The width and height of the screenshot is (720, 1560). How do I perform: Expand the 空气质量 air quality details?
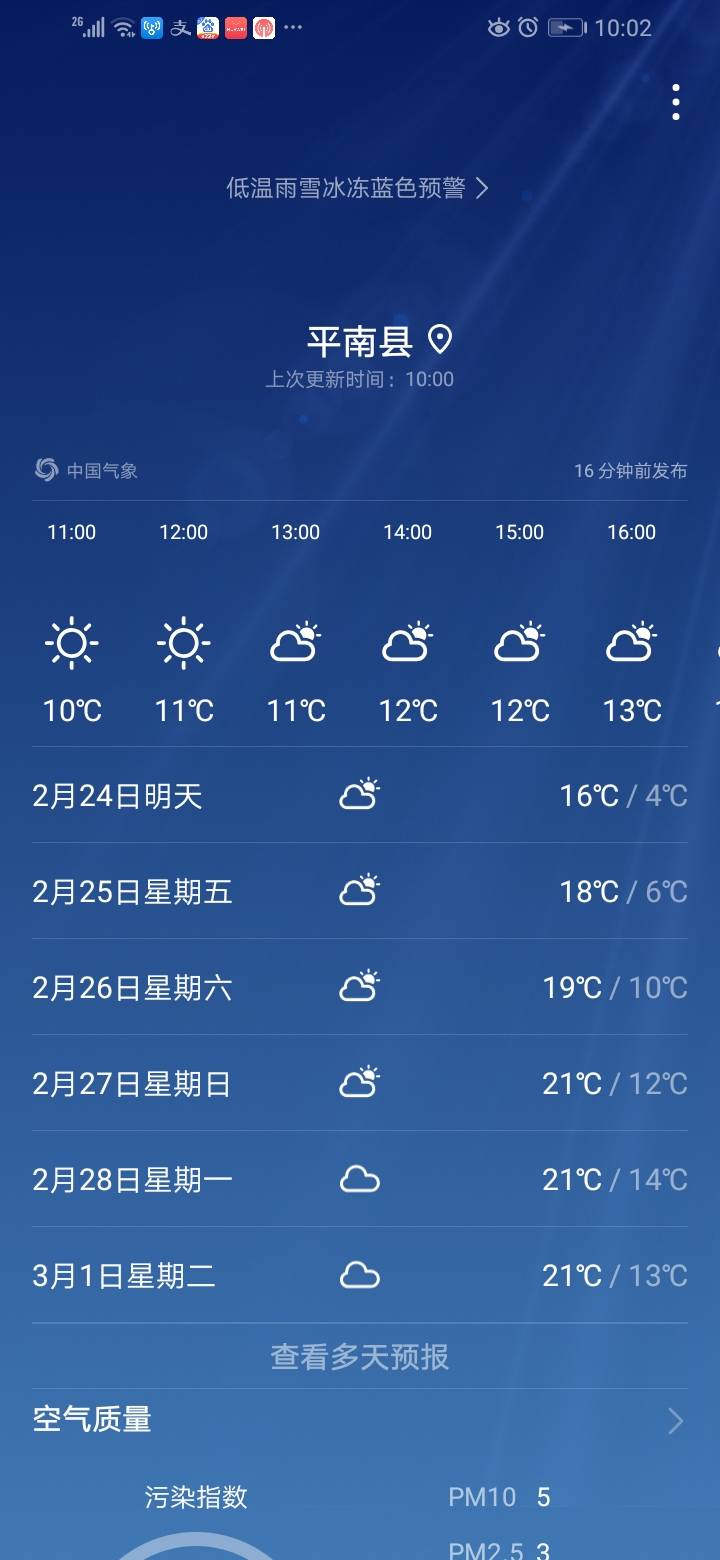[x=360, y=1419]
